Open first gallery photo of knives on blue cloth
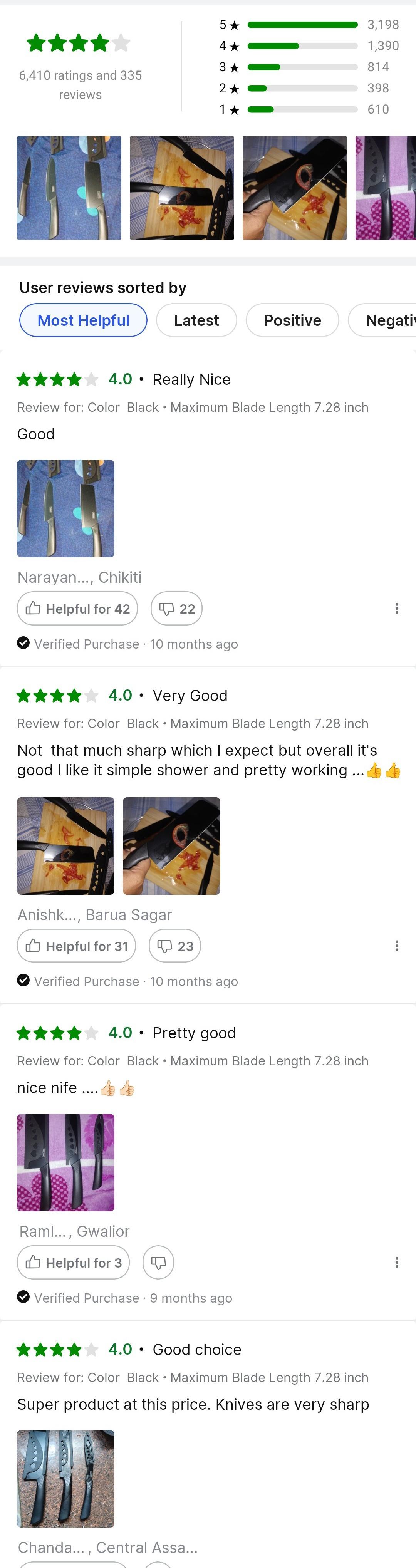Viewport: 416px width, 1568px height. tap(69, 188)
